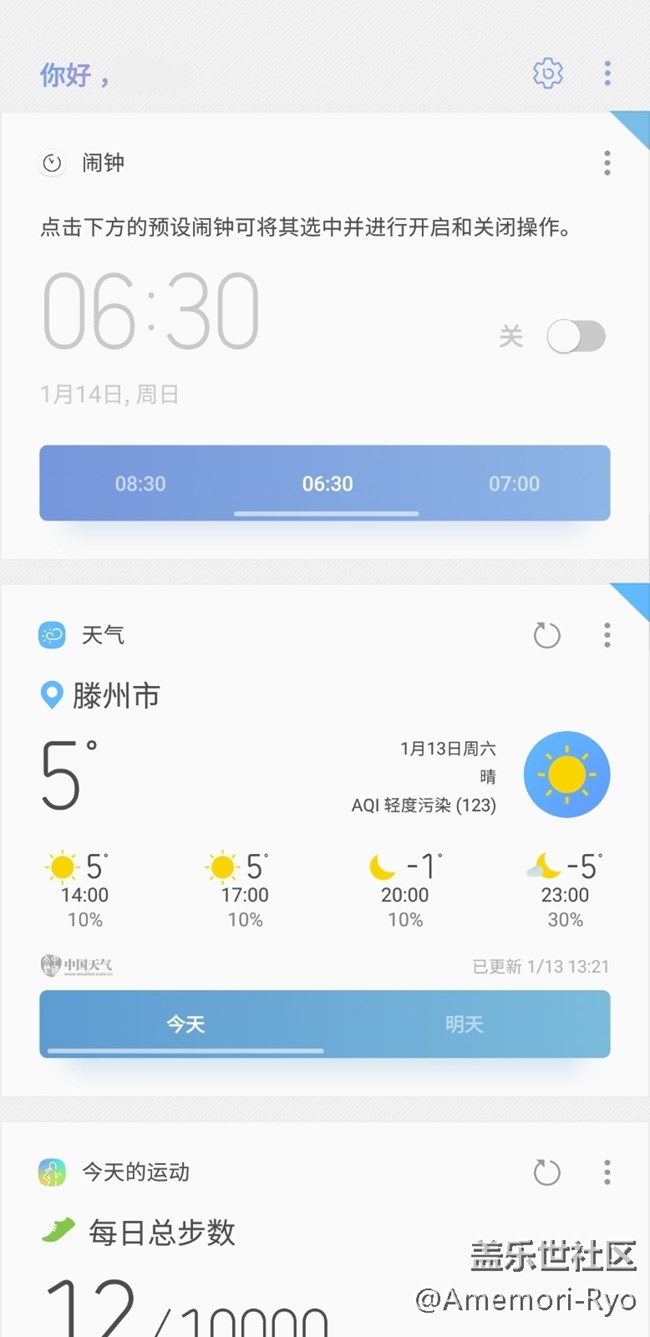650x1337 pixels.
Task: Refresh the 今天的运动 card
Action: click(x=547, y=1172)
